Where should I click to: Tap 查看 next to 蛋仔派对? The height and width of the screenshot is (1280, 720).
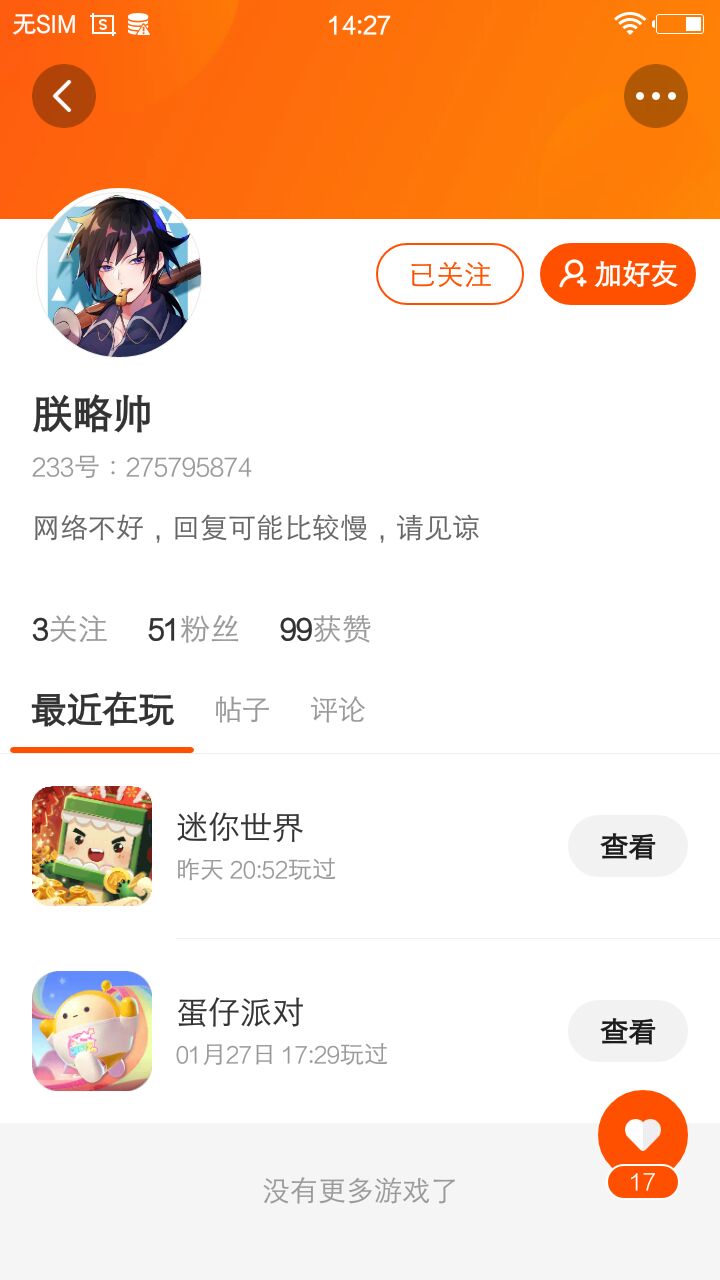click(628, 1031)
